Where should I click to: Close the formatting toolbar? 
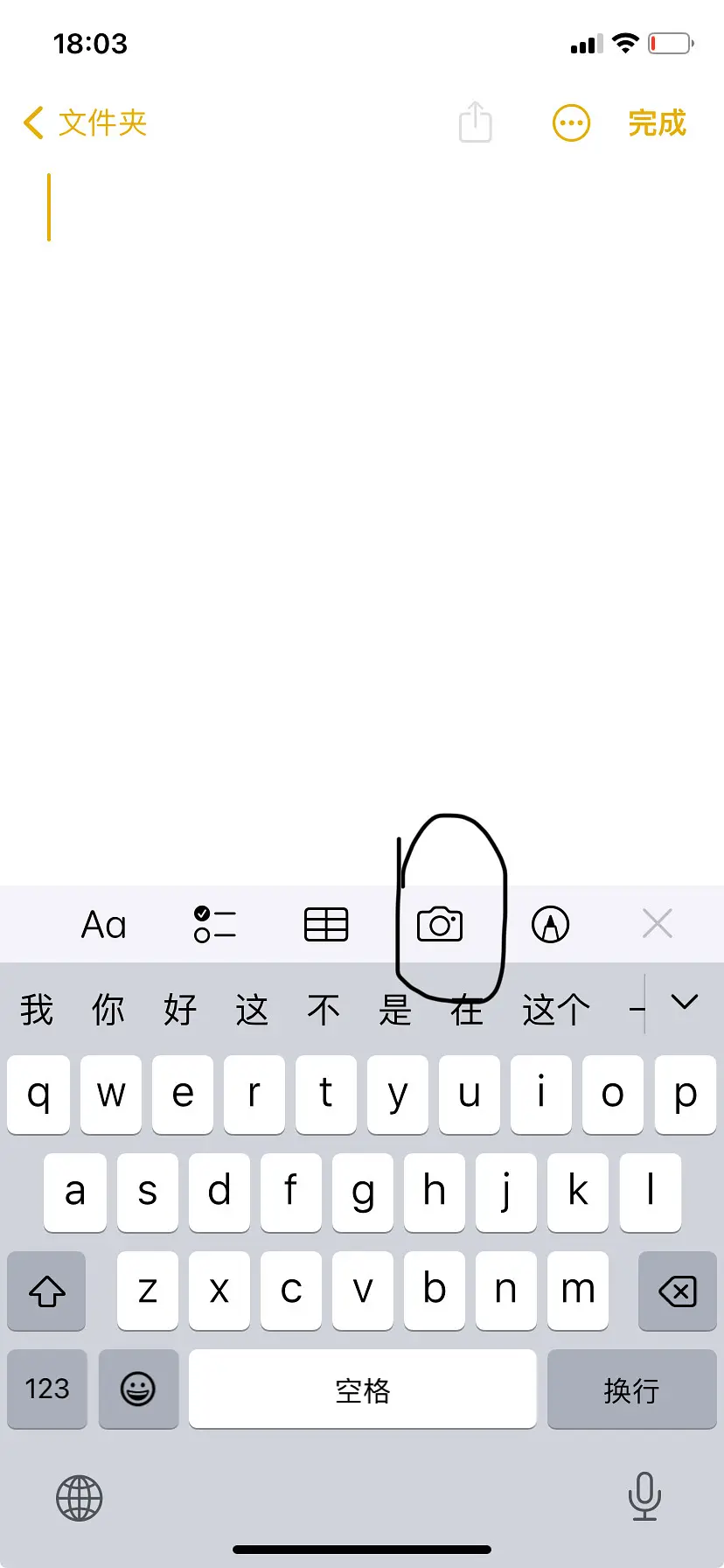point(657,923)
